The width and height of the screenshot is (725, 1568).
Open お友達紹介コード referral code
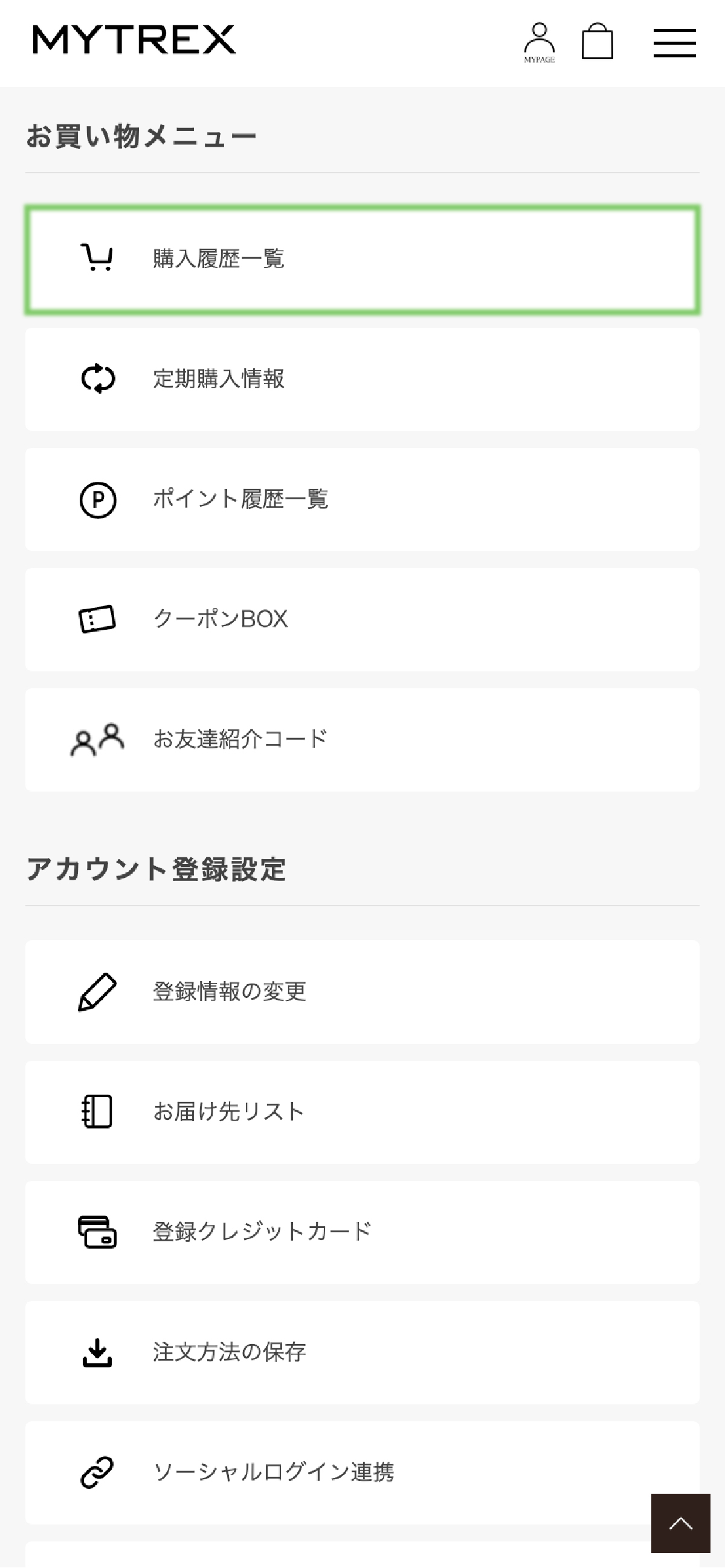[x=362, y=740]
